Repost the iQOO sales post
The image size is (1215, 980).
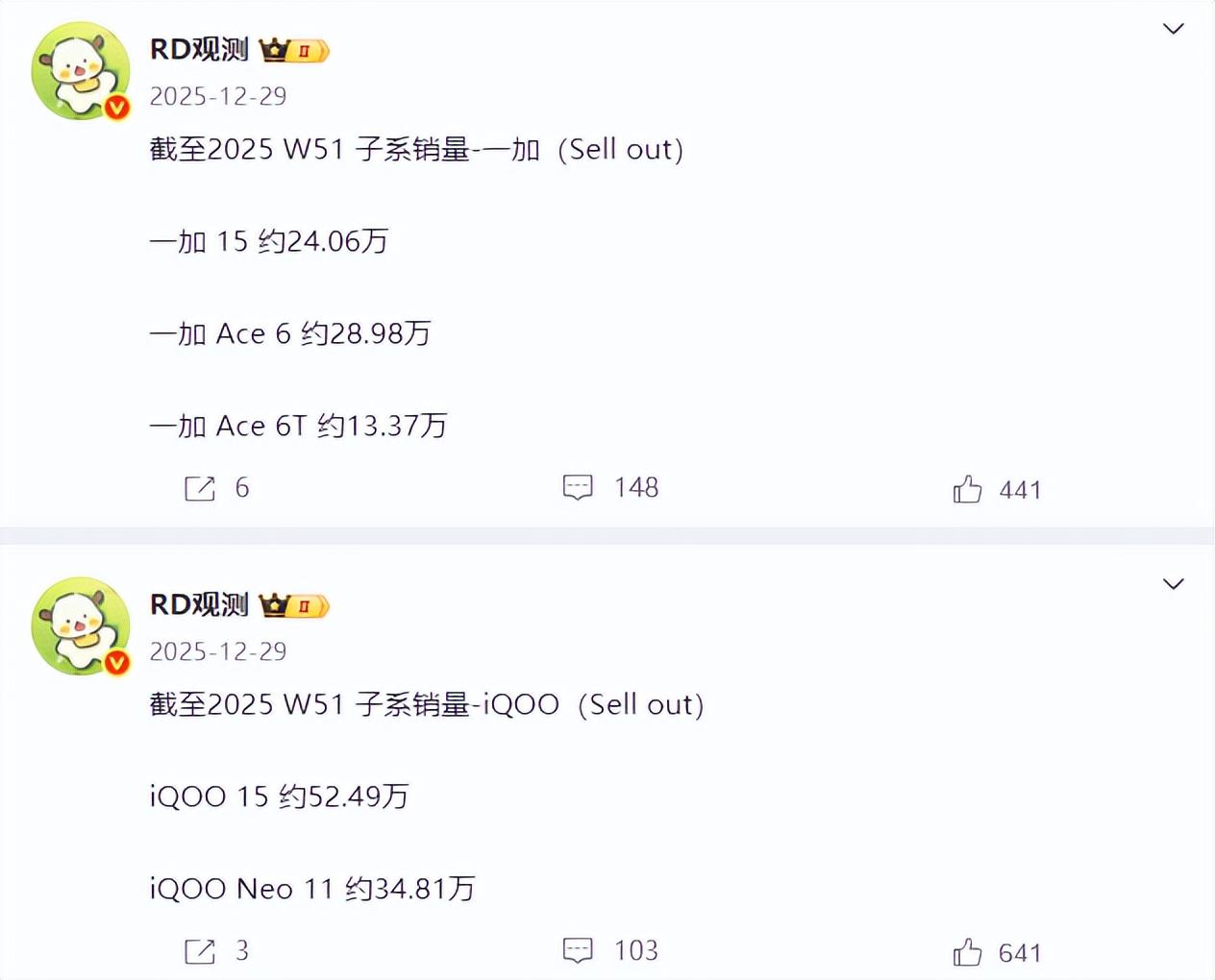coord(200,951)
